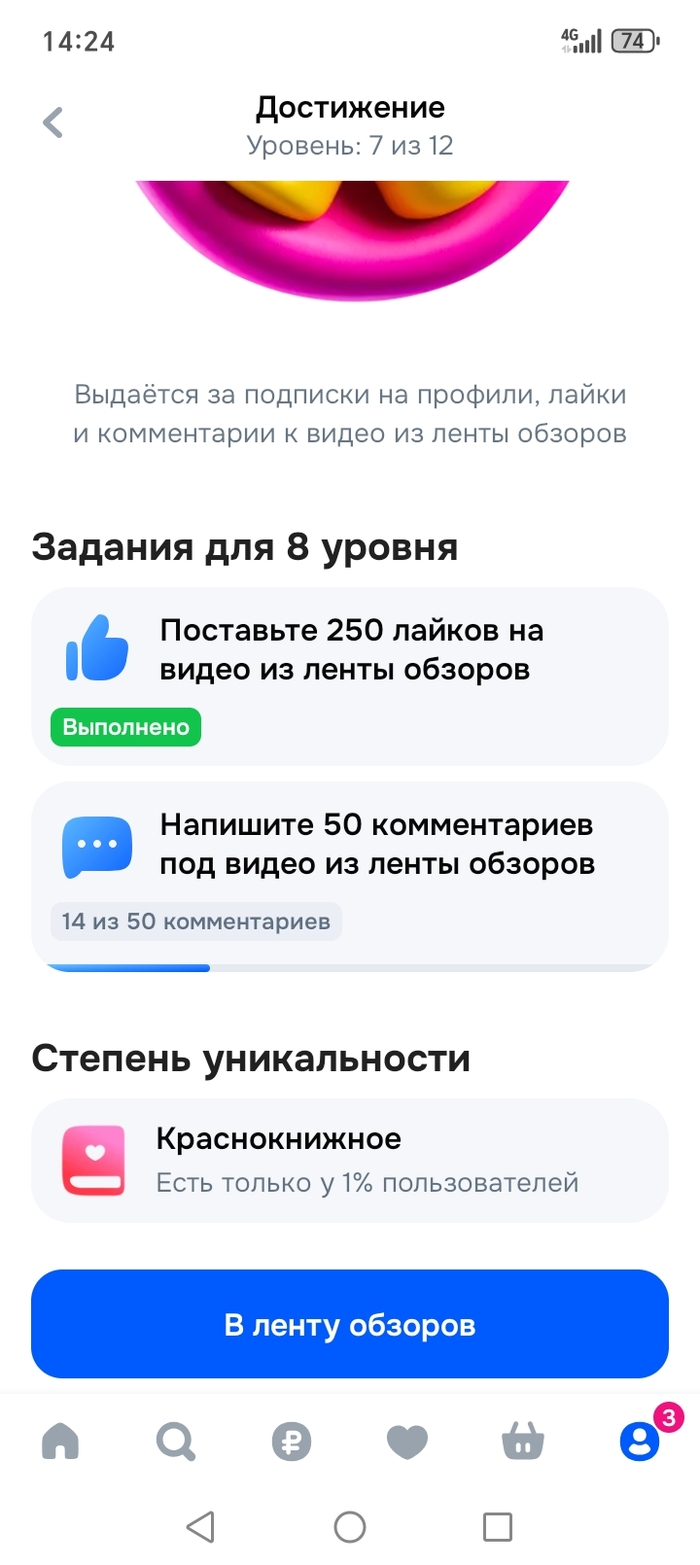Switch to the search tab
This screenshot has height=1565, width=700.
click(176, 1441)
